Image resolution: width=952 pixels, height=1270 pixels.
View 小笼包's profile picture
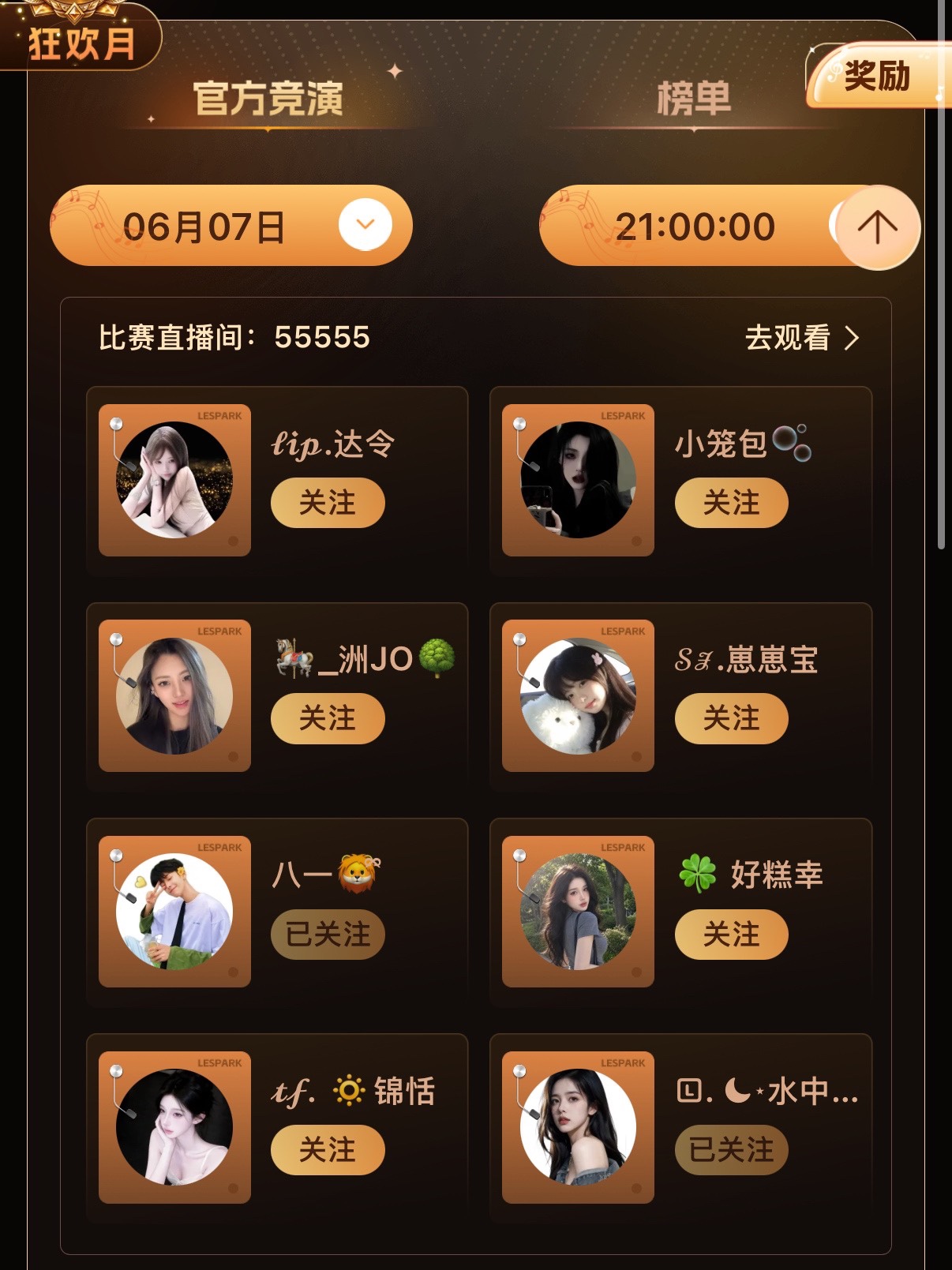(578, 480)
